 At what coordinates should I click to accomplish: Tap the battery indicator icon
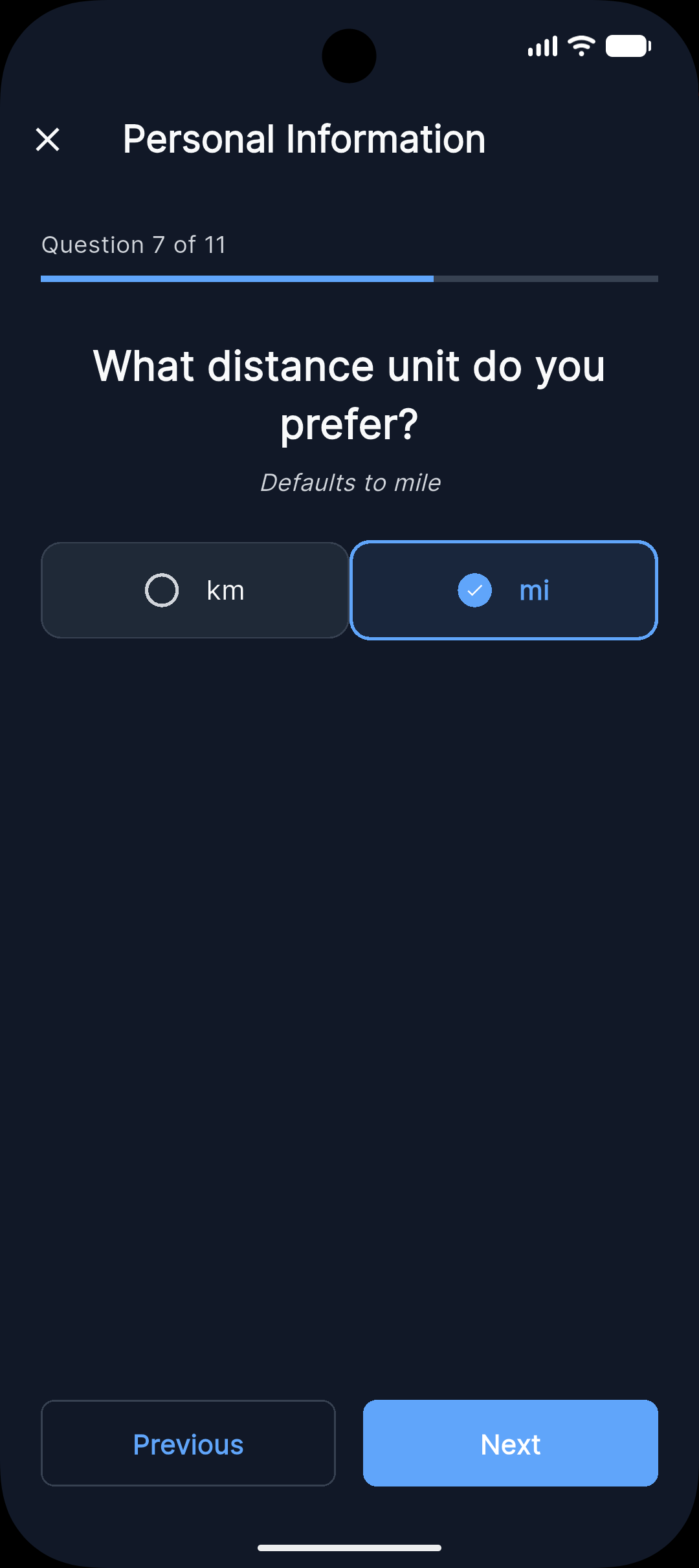[x=628, y=45]
